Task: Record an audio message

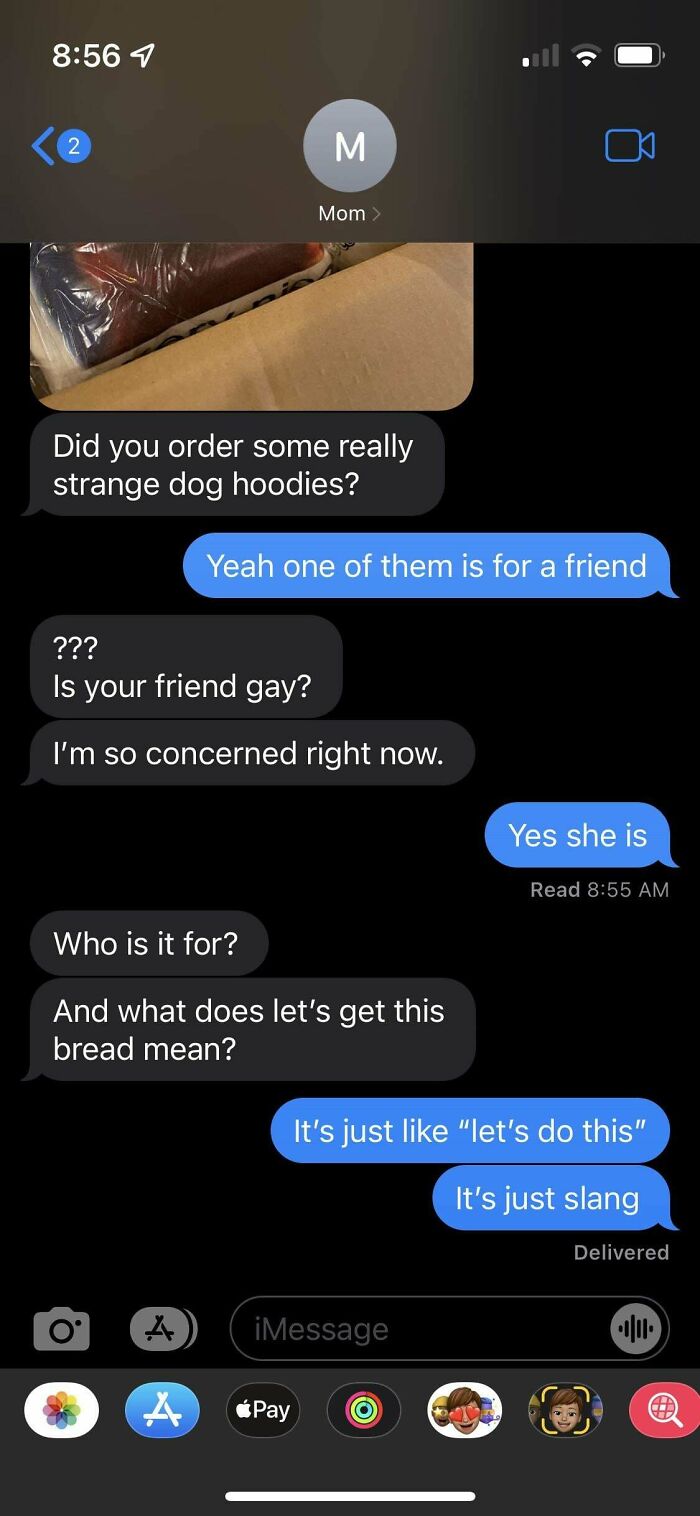Action: 635,1329
